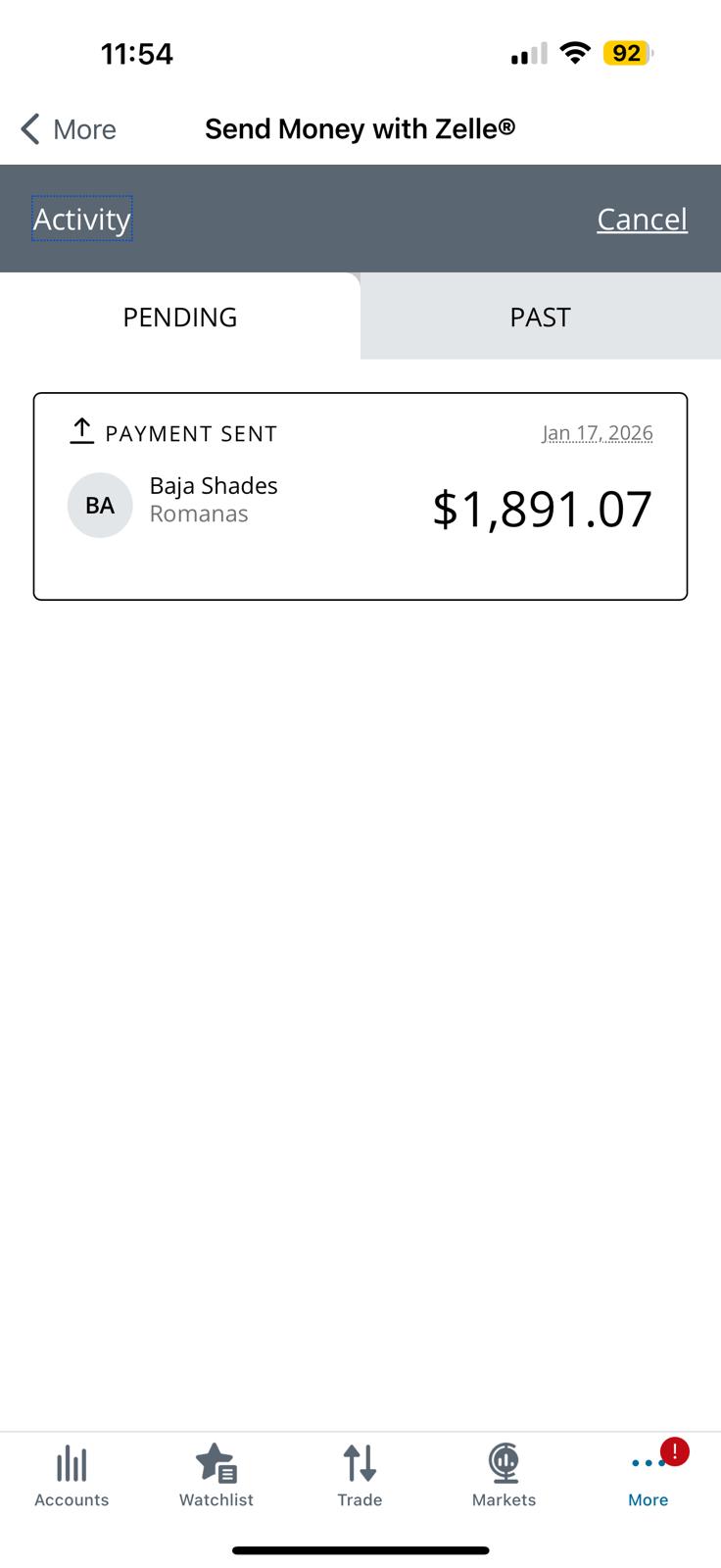Open the More tab in bottom bar

point(648,1475)
